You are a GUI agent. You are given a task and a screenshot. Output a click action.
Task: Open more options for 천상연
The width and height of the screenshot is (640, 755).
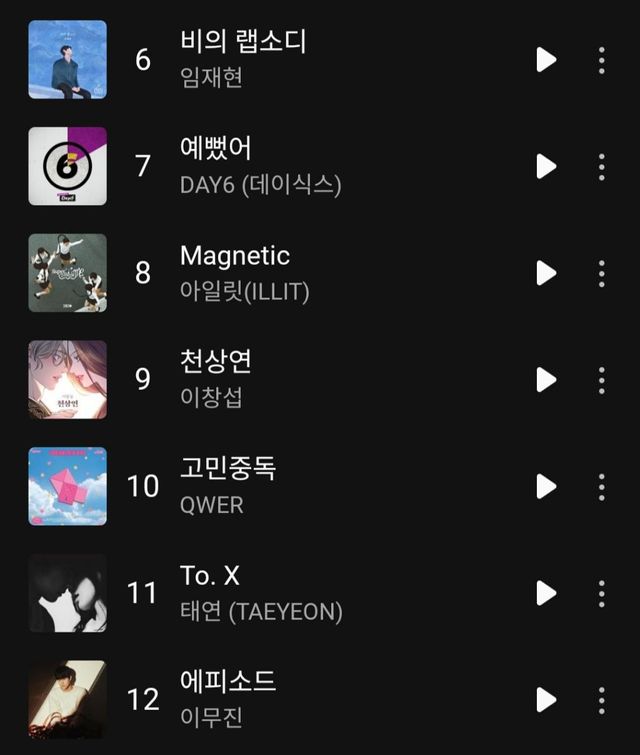pos(601,380)
